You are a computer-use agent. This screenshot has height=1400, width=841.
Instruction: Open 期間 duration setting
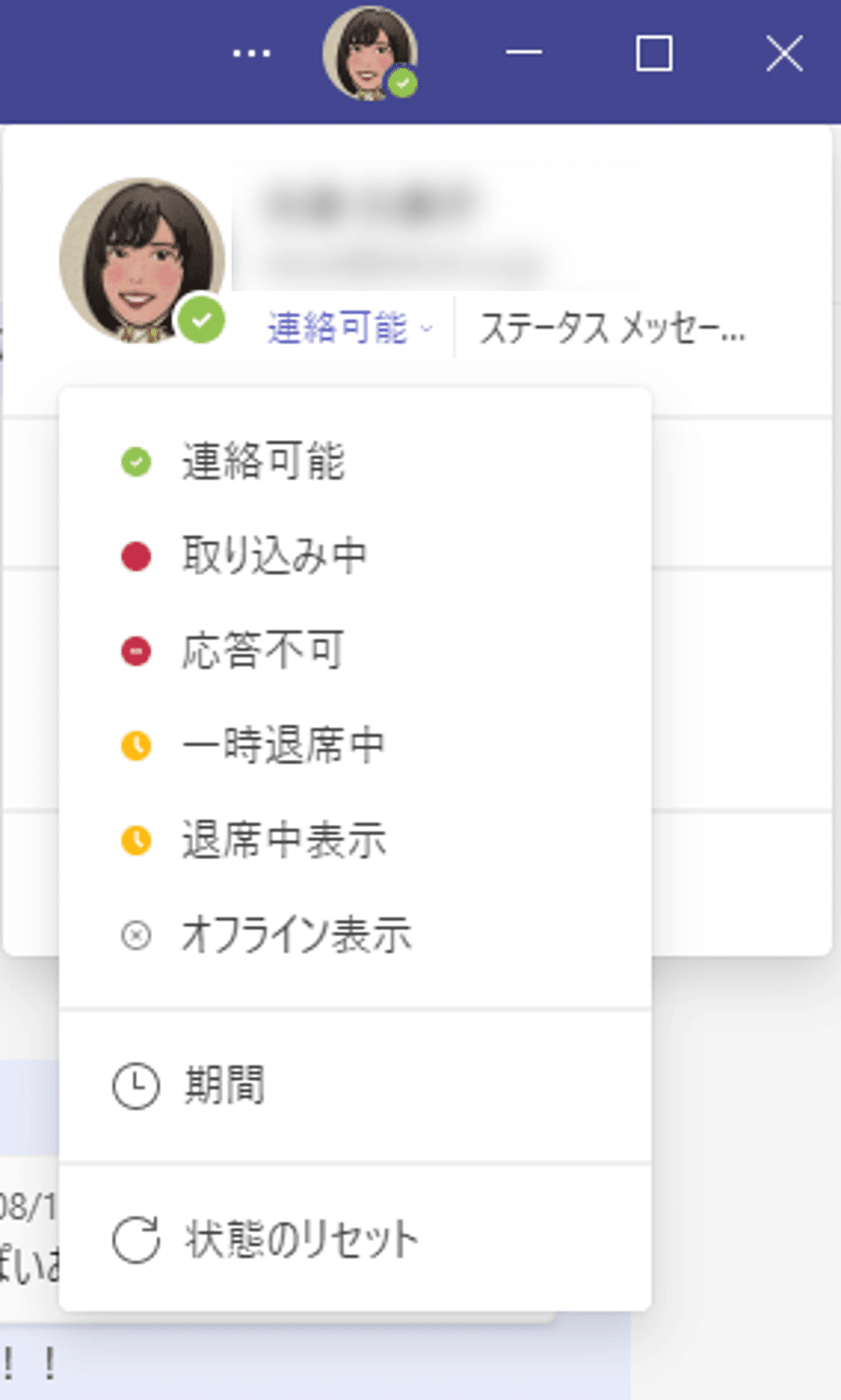[355, 1086]
